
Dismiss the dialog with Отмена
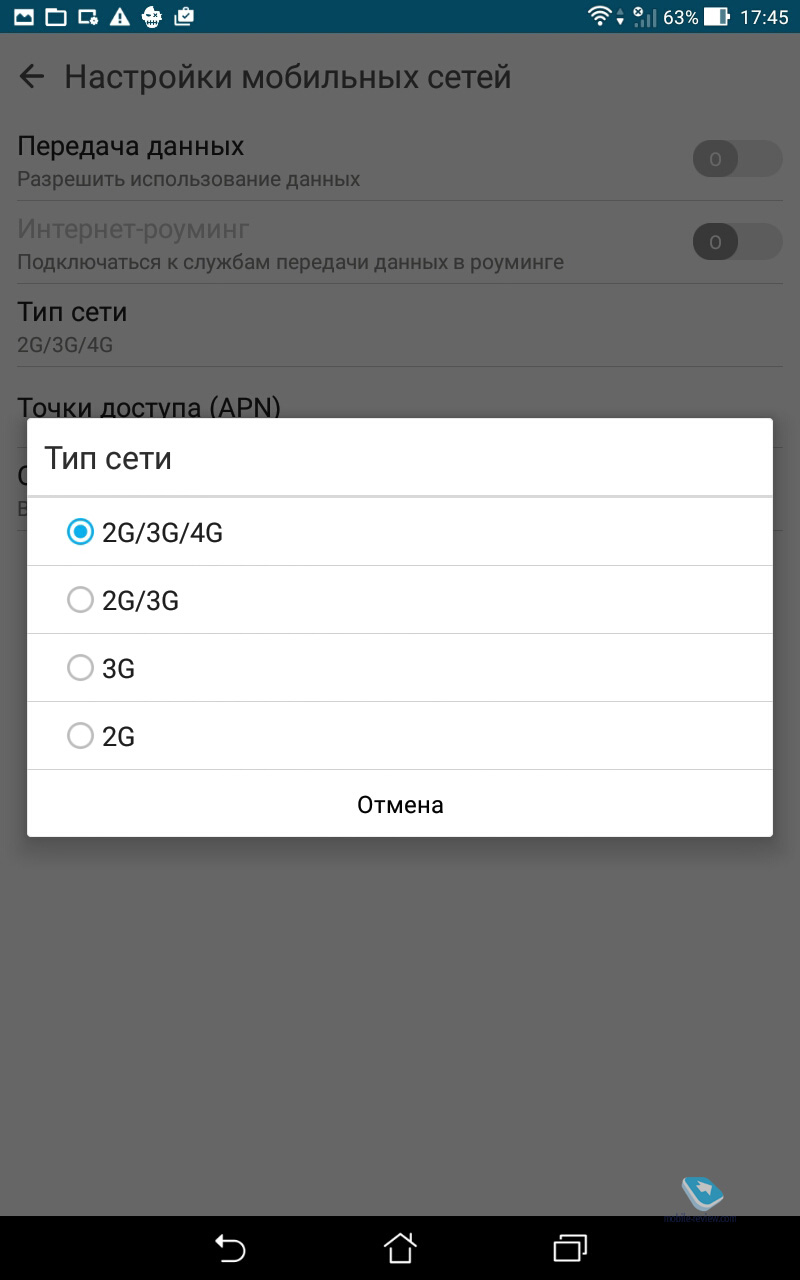399,804
